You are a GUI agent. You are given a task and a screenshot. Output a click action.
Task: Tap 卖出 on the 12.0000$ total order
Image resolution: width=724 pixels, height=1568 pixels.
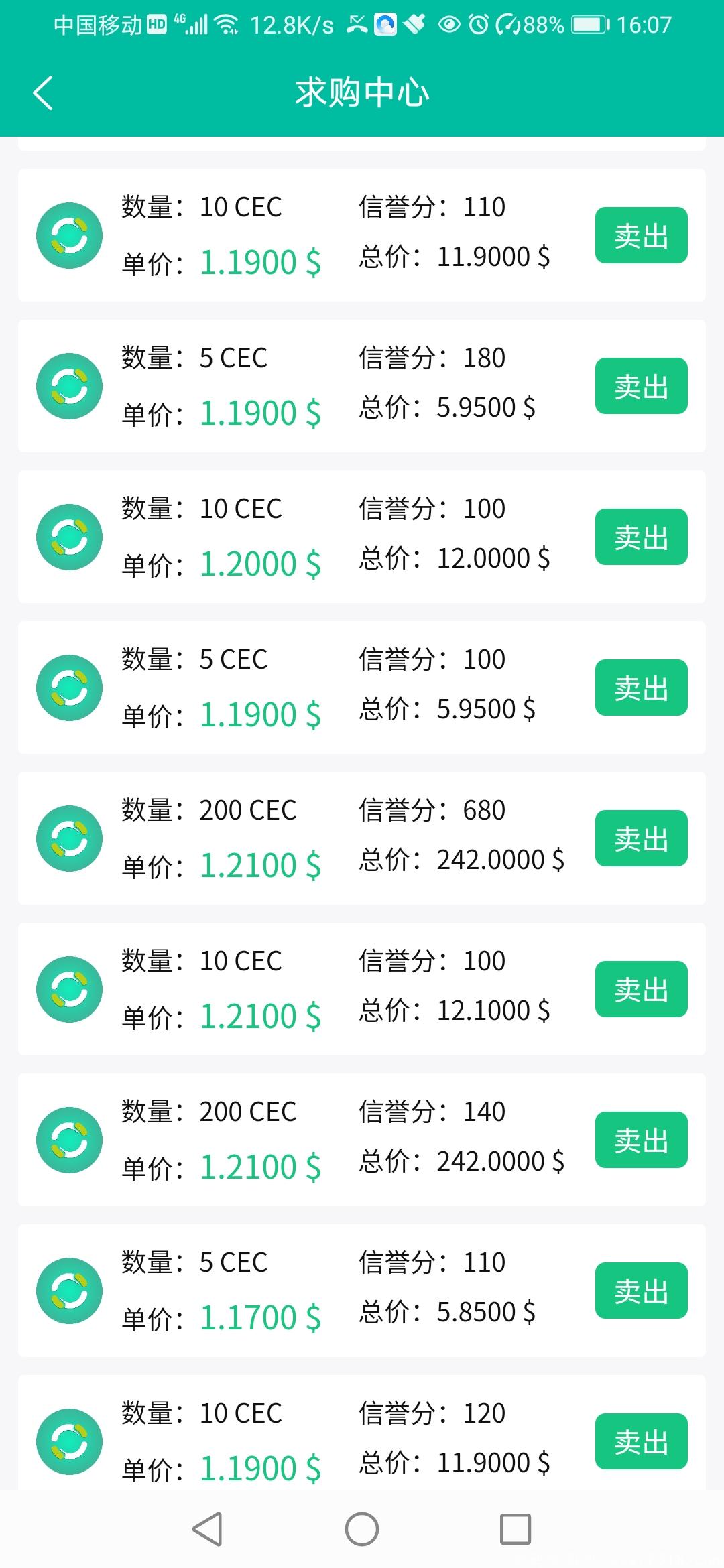point(640,536)
